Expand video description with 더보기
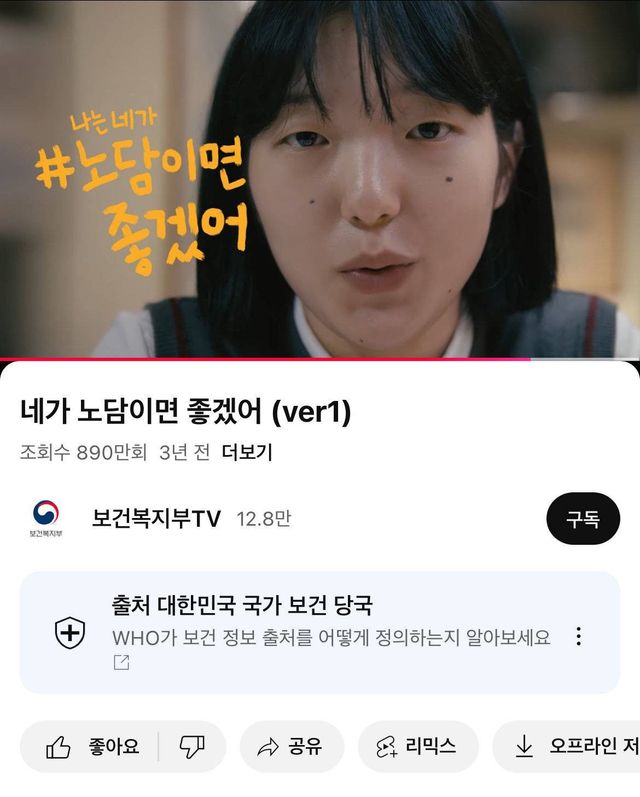Image resolution: width=640 pixels, height=797 pixels. 247,452
